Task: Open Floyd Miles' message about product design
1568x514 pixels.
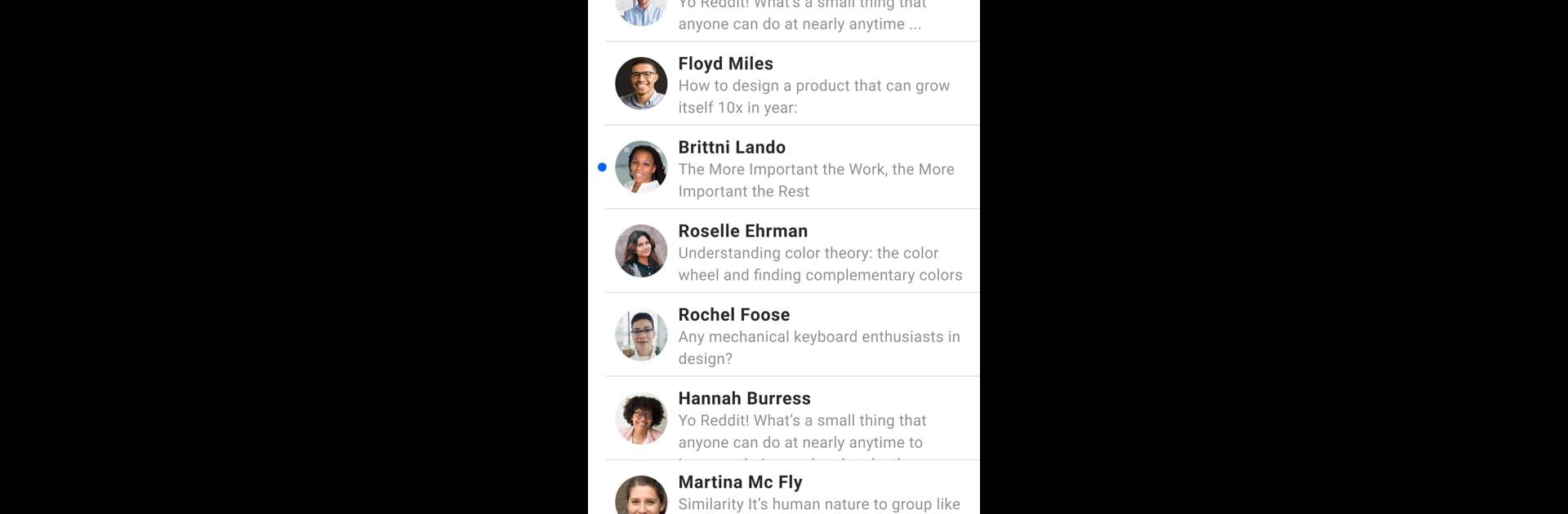Action: [813, 85]
